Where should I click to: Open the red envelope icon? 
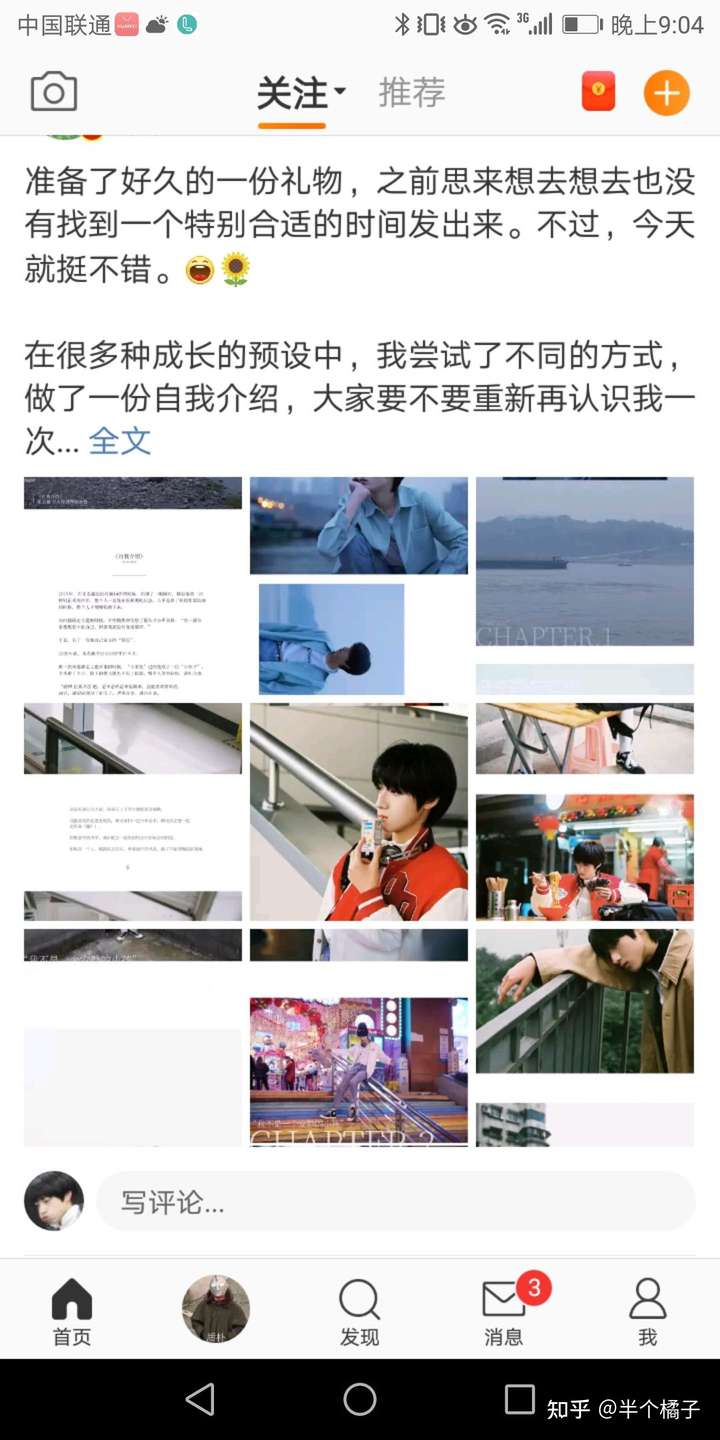pyautogui.click(x=598, y=93)
